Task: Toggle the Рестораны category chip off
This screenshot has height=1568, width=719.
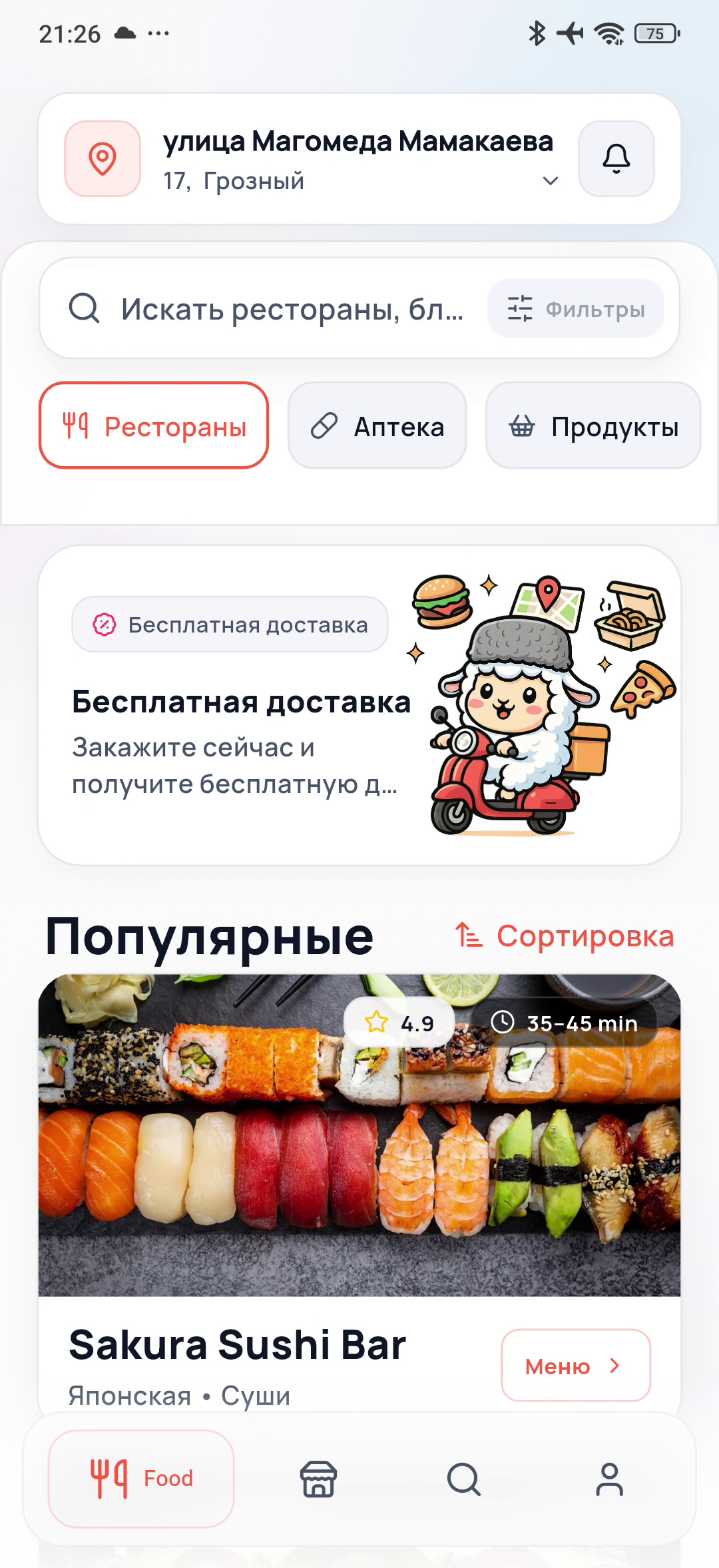Action: 152,425
